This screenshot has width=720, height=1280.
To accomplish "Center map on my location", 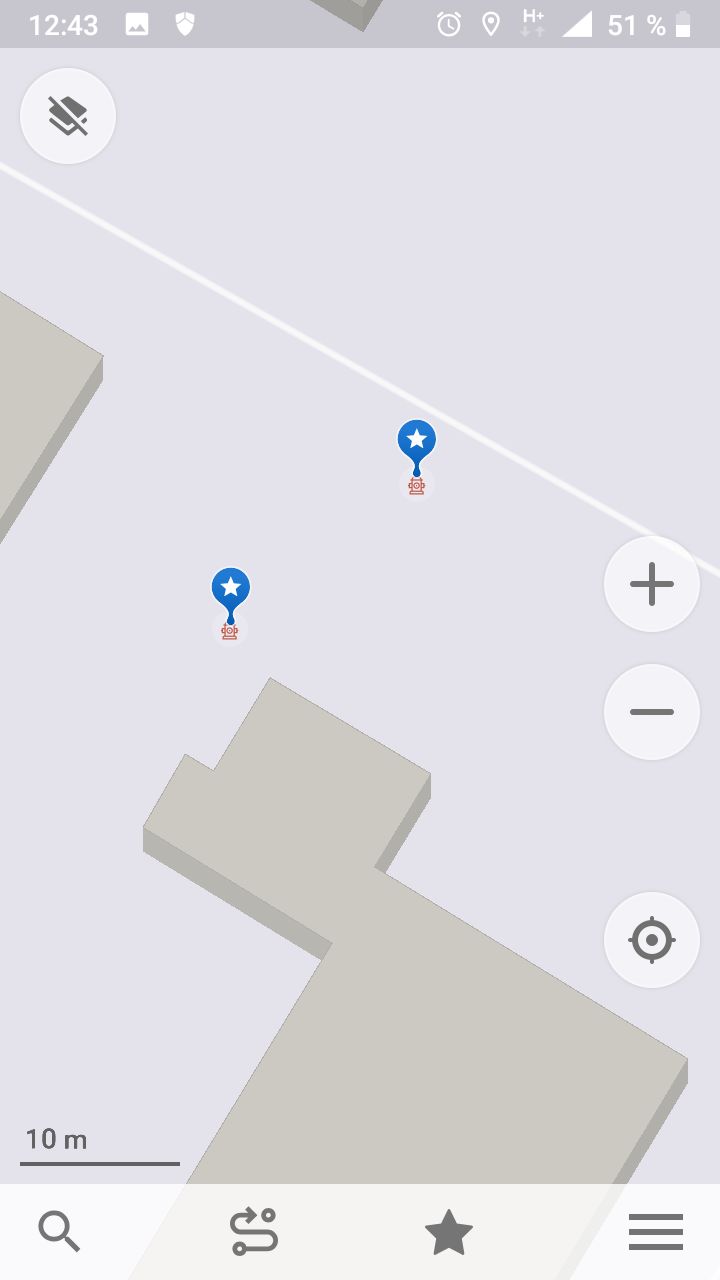I will (x=652, y=940).
